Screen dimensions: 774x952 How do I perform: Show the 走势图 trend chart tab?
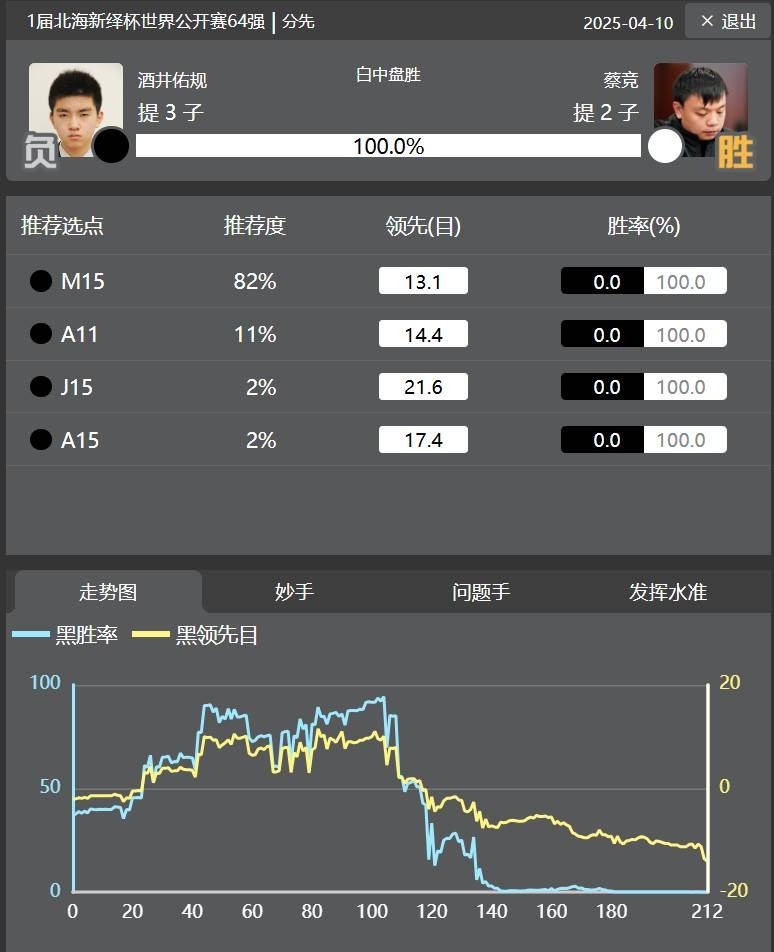pos(108,592)
